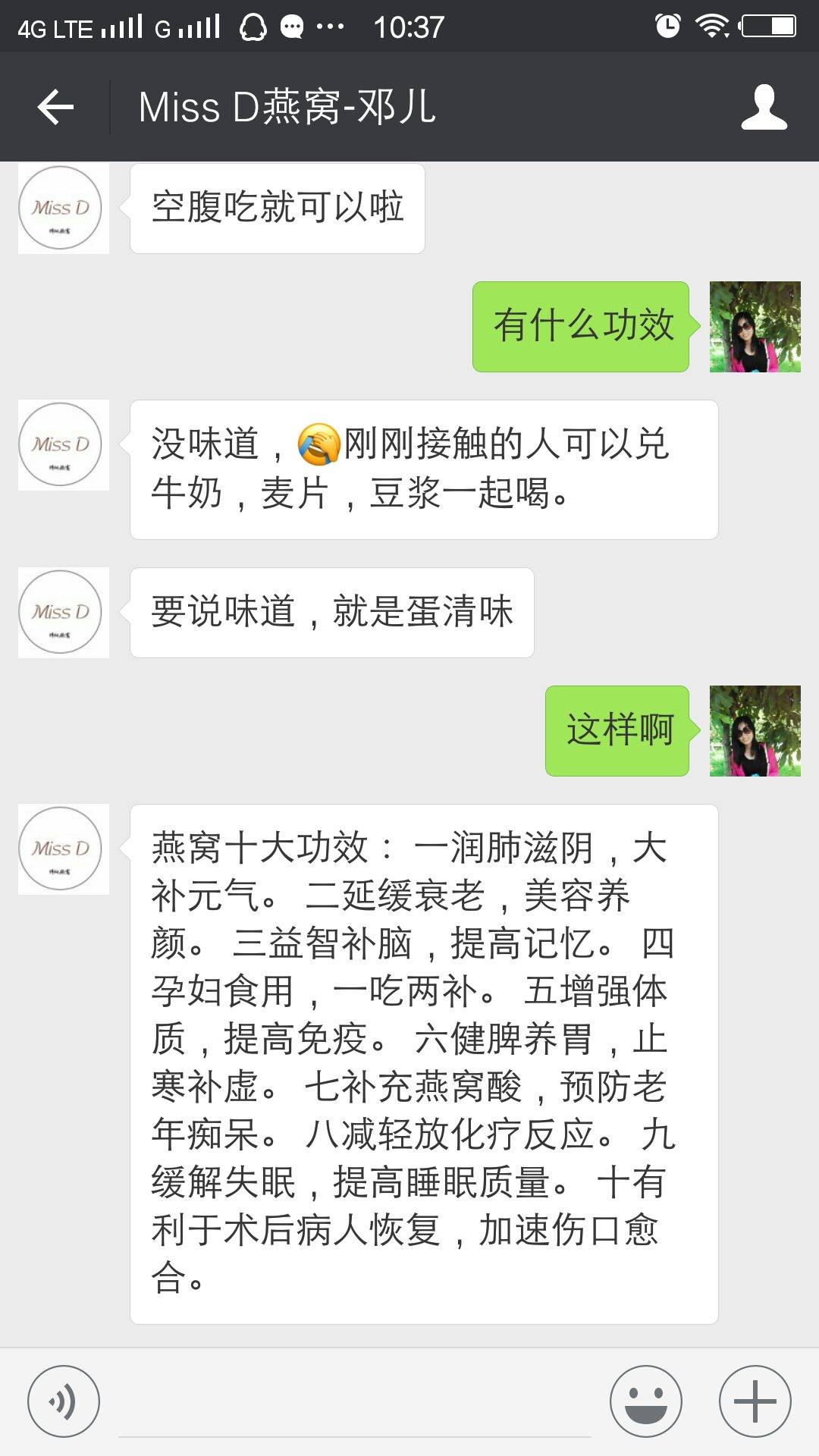The width and height of the screenshot is (819, 1456).
Task: Open the plus attachment menu
Action: (x=755, y=1401)
